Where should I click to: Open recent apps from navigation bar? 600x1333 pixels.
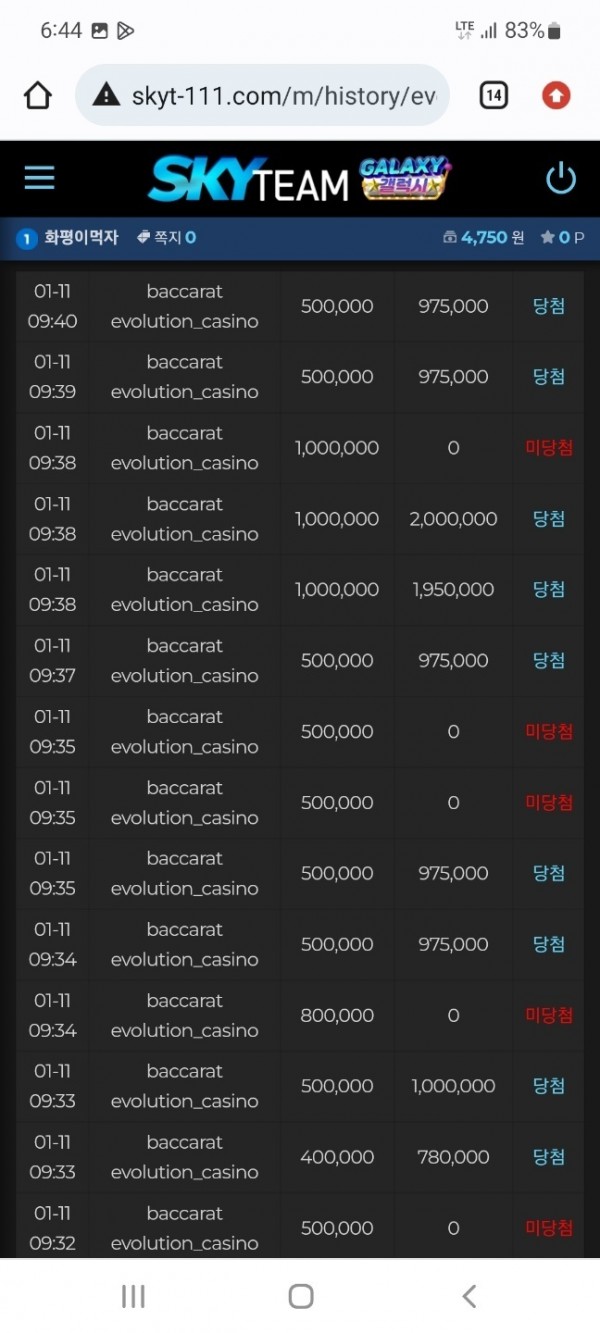[133, 1296]
